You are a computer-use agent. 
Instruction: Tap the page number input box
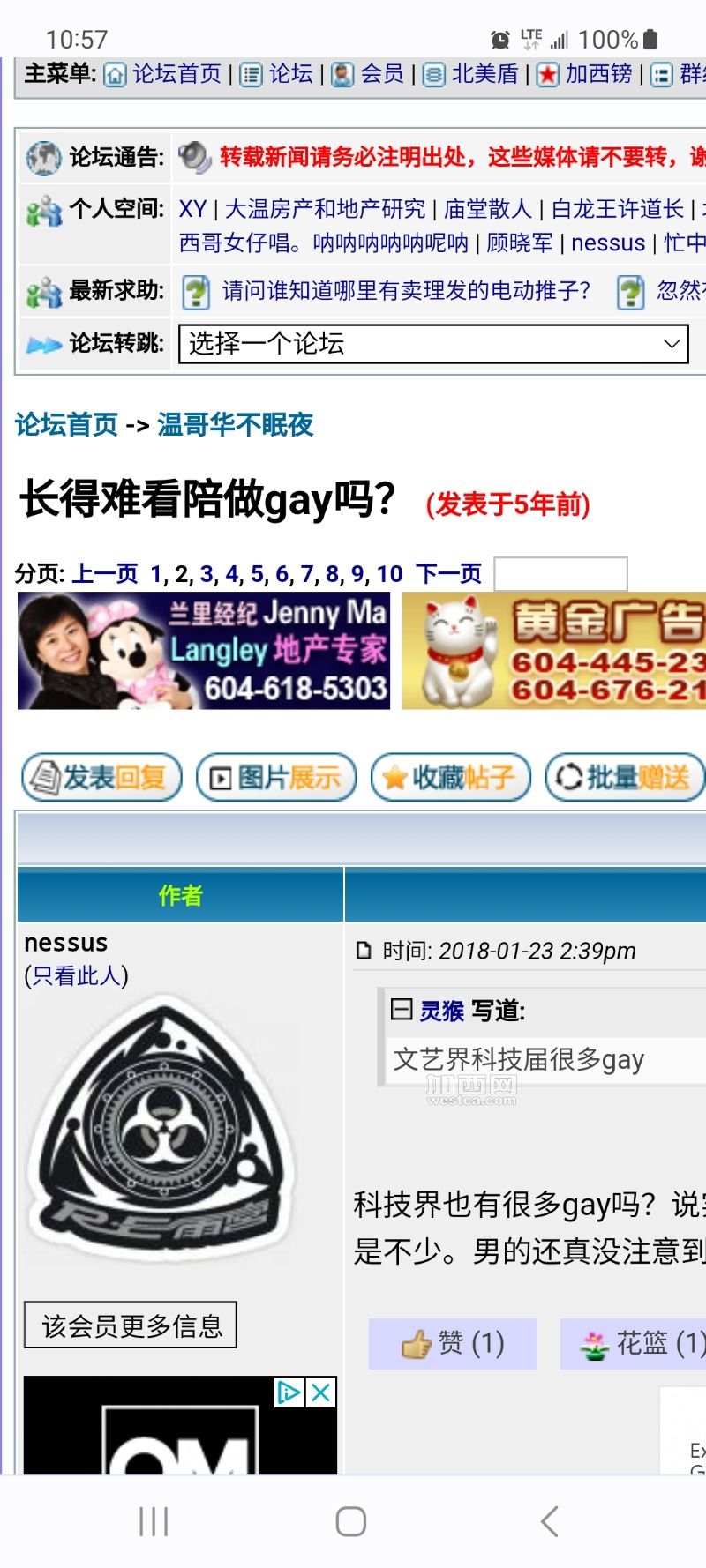coord(560,574)
